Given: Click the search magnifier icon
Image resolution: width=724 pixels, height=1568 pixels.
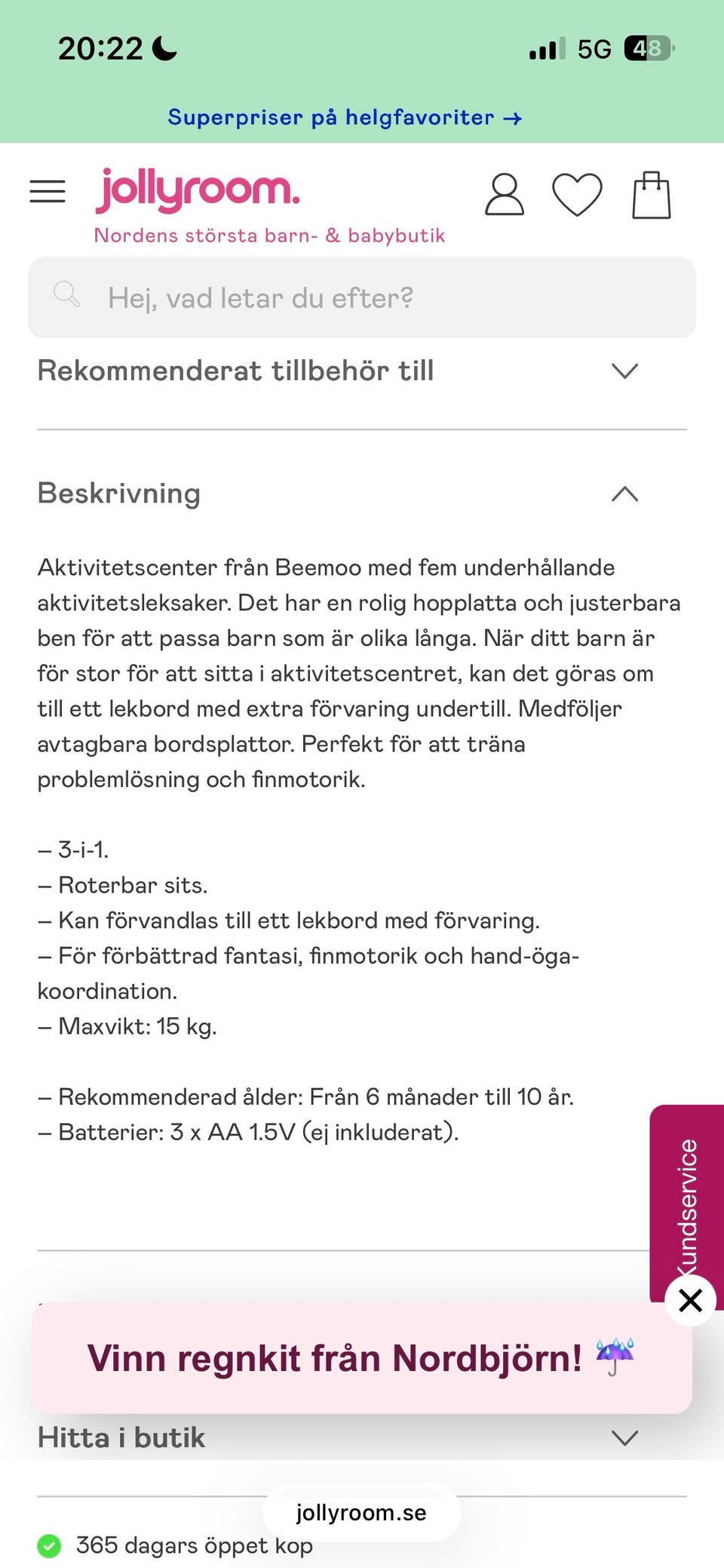Looking at the screenshot, I should [67, 296].
